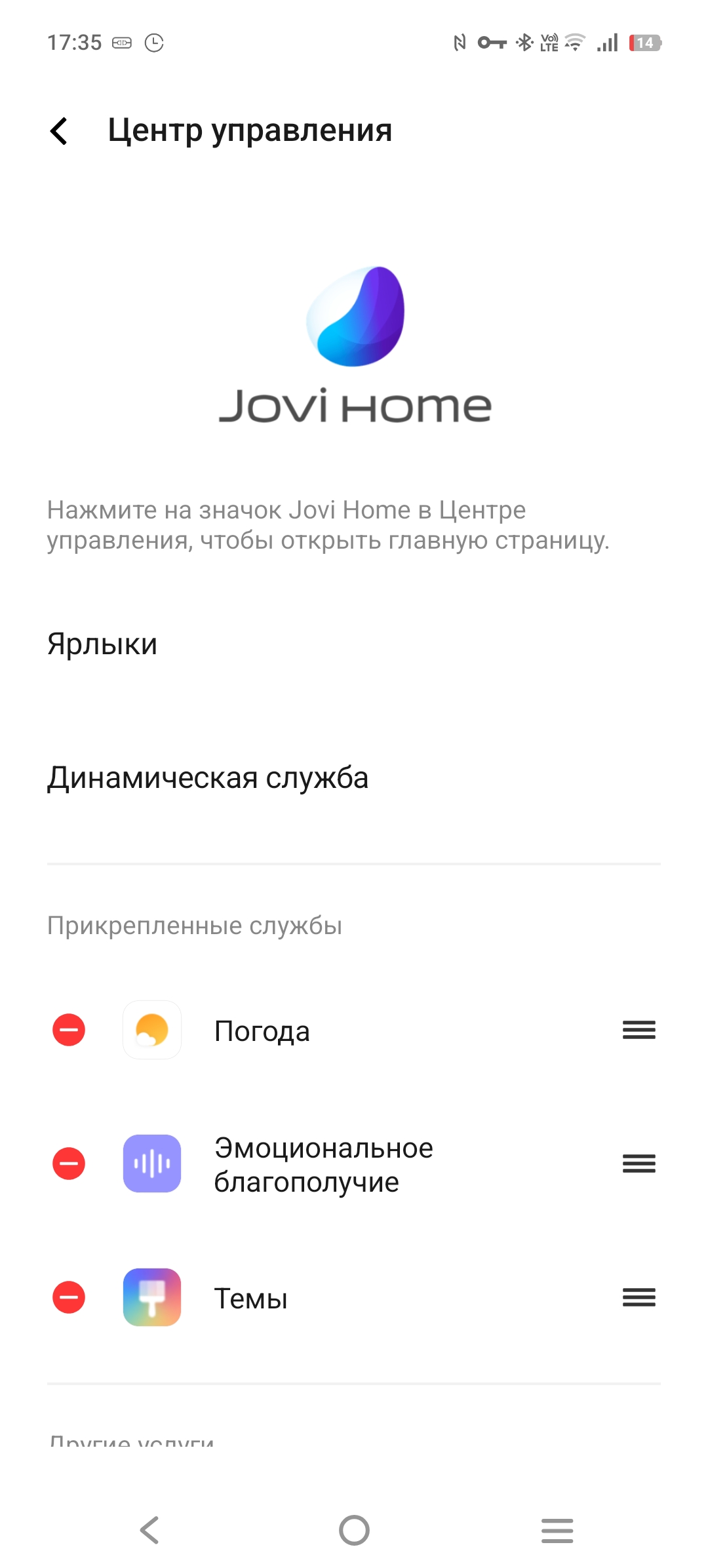Tap the system home button
This screenshot has width=708, height=1568.
click(x=354, y=1531)
